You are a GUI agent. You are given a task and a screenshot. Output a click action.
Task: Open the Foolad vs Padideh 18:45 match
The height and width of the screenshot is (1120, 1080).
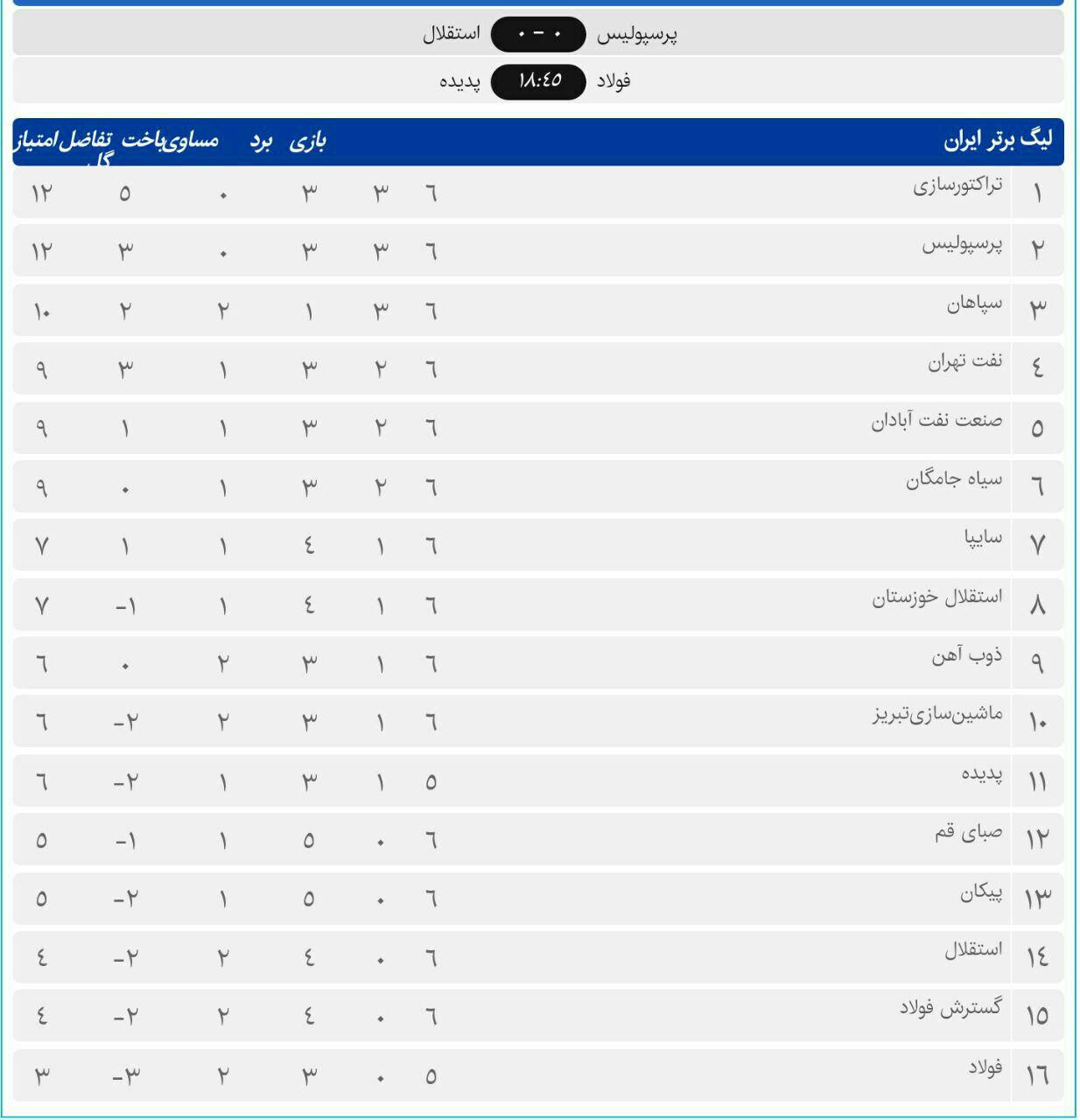(x=538, y=81)
